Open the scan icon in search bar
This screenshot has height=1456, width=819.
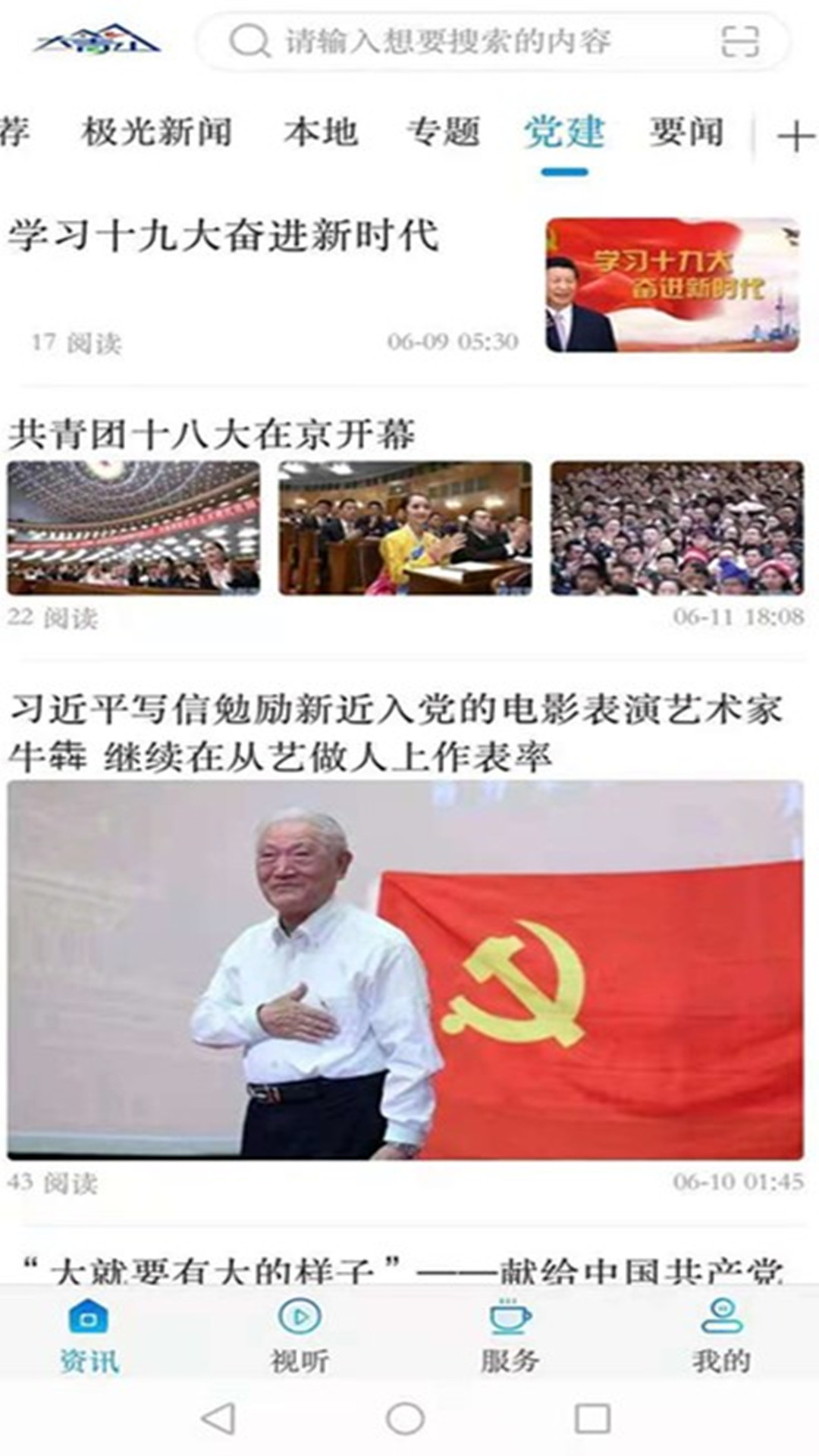pos(739,41)
